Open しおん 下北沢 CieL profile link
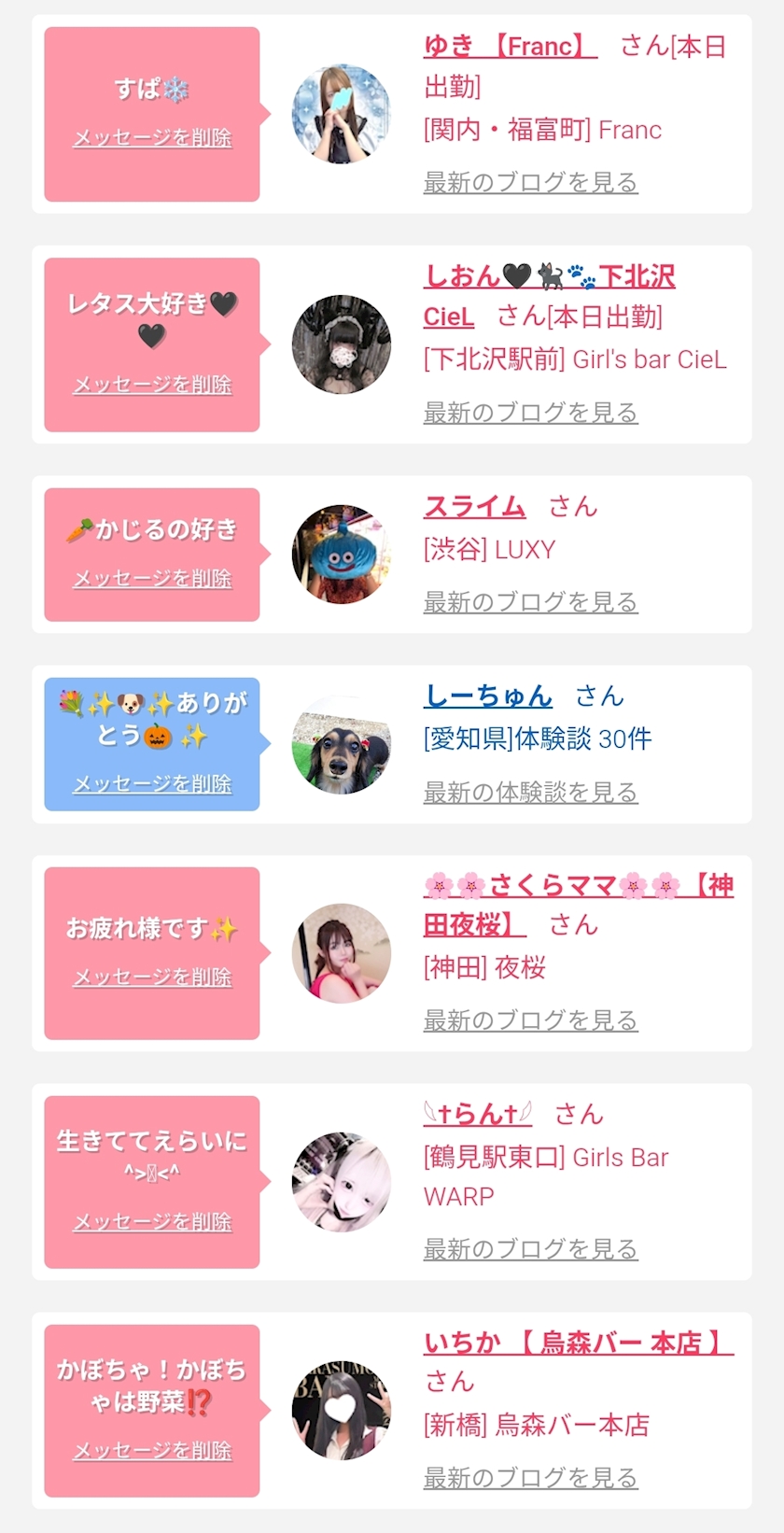This screenshot has width=784, height=1533. (549, 276)
